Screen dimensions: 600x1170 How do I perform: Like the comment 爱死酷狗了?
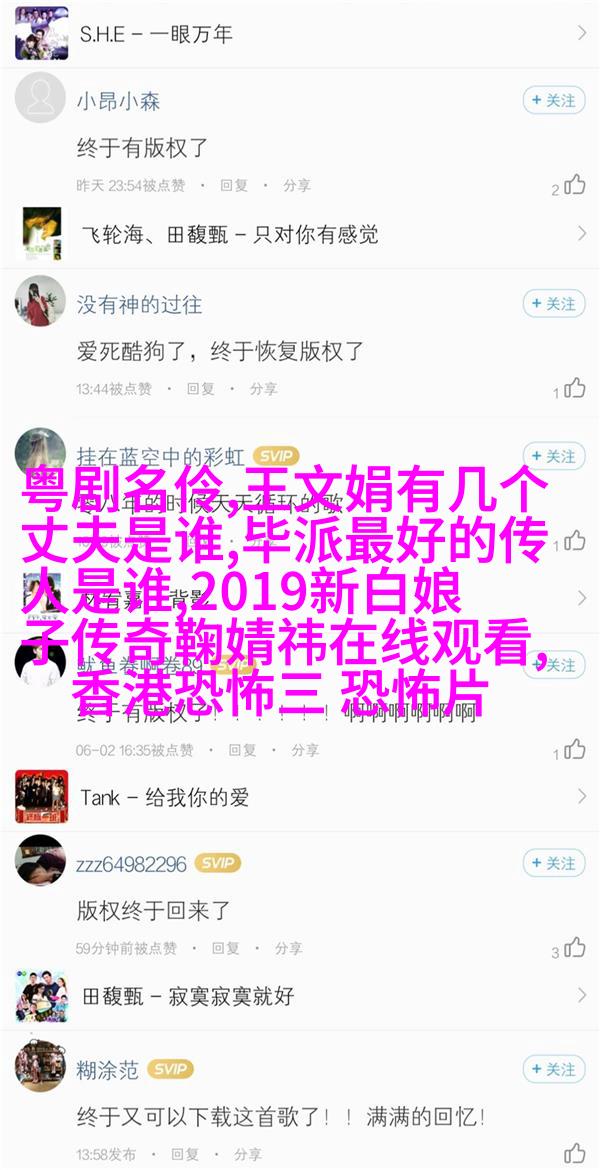[x=573, y=388]
